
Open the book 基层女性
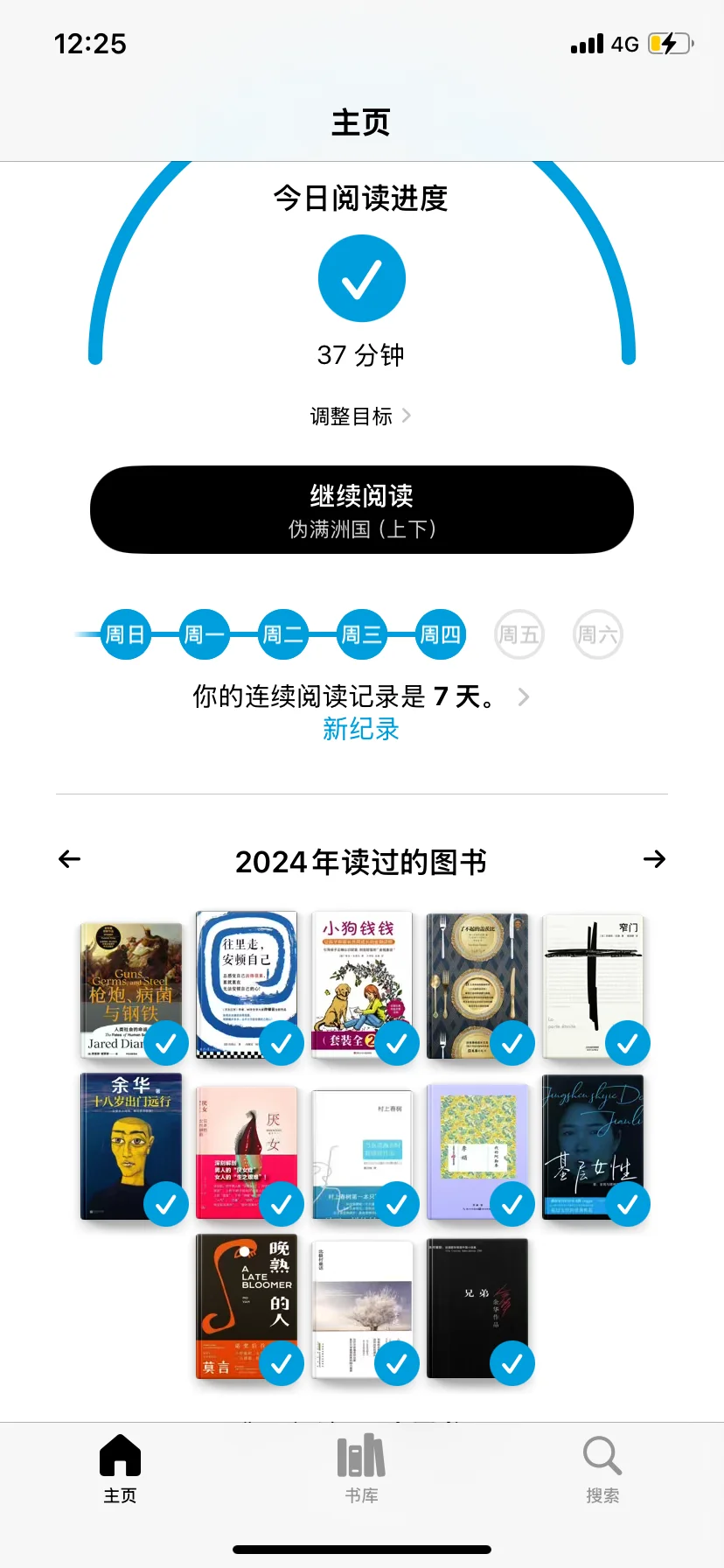593,1146
